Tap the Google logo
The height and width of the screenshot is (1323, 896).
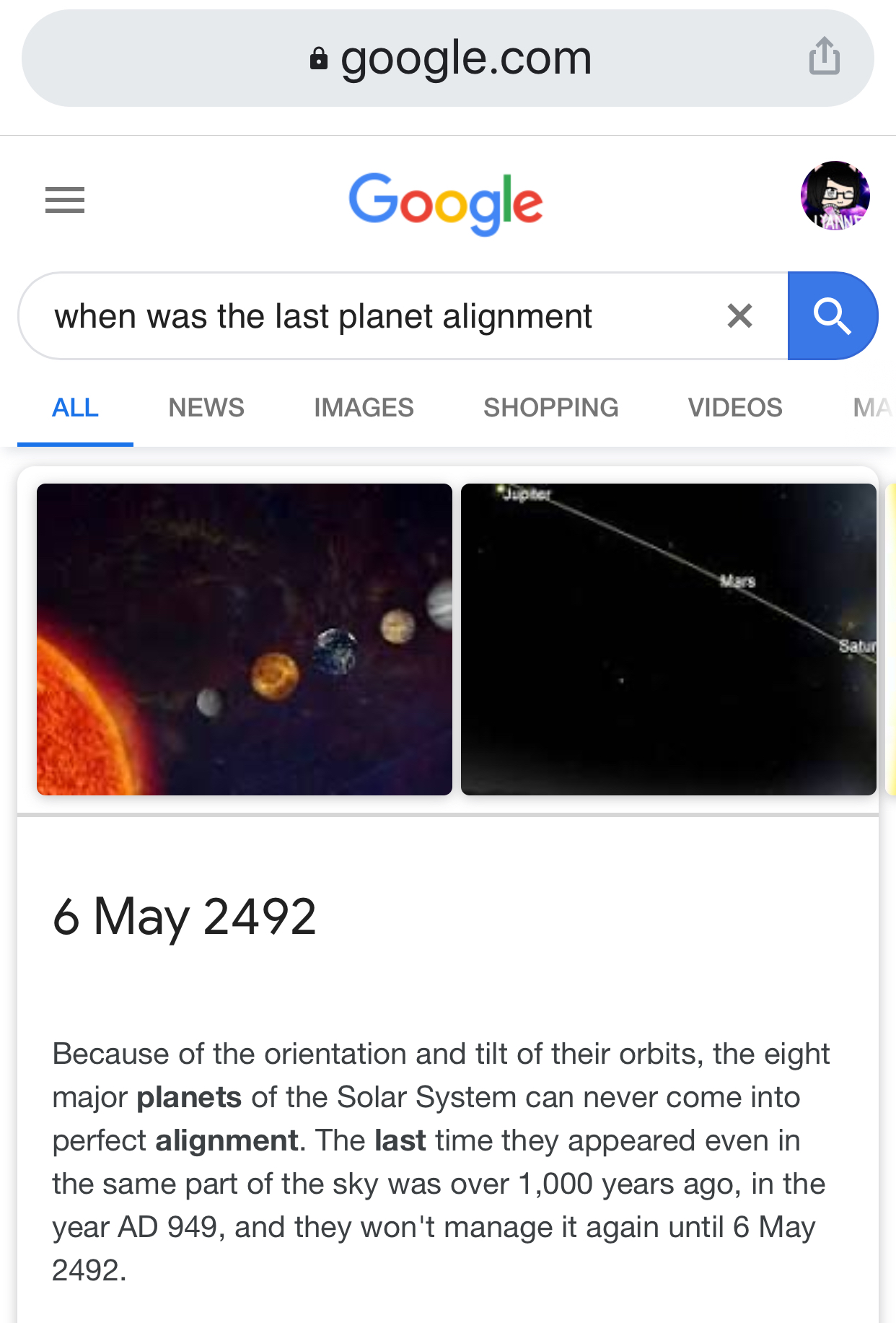[446, 203]
